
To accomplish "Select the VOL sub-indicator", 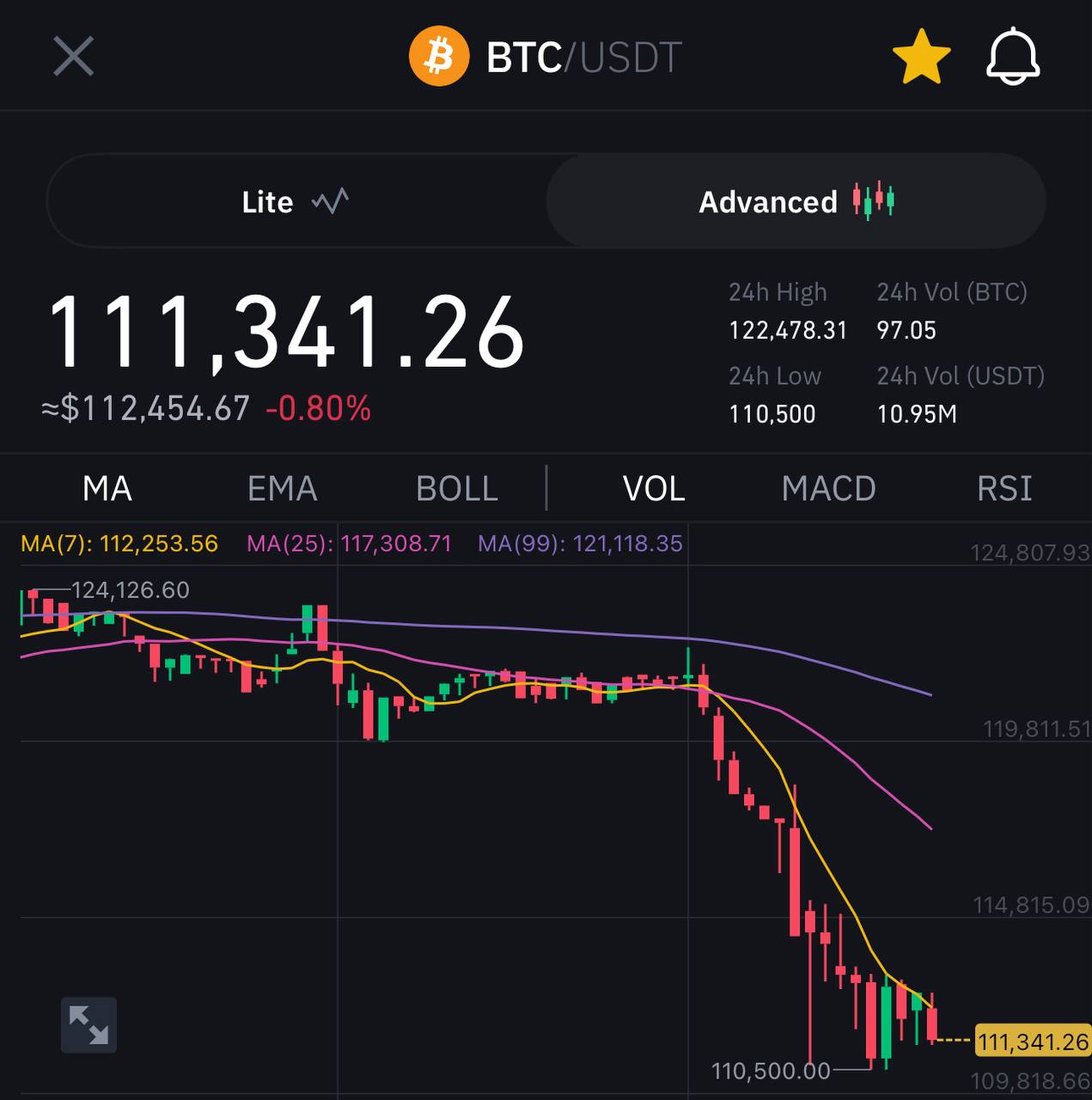I will (653, 489).
